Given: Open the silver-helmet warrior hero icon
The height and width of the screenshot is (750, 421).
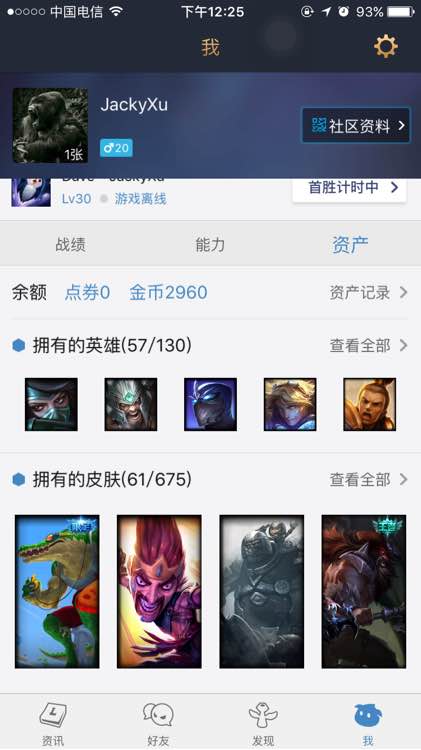Looking at the screenshot, I should click(x=131, y=404).
